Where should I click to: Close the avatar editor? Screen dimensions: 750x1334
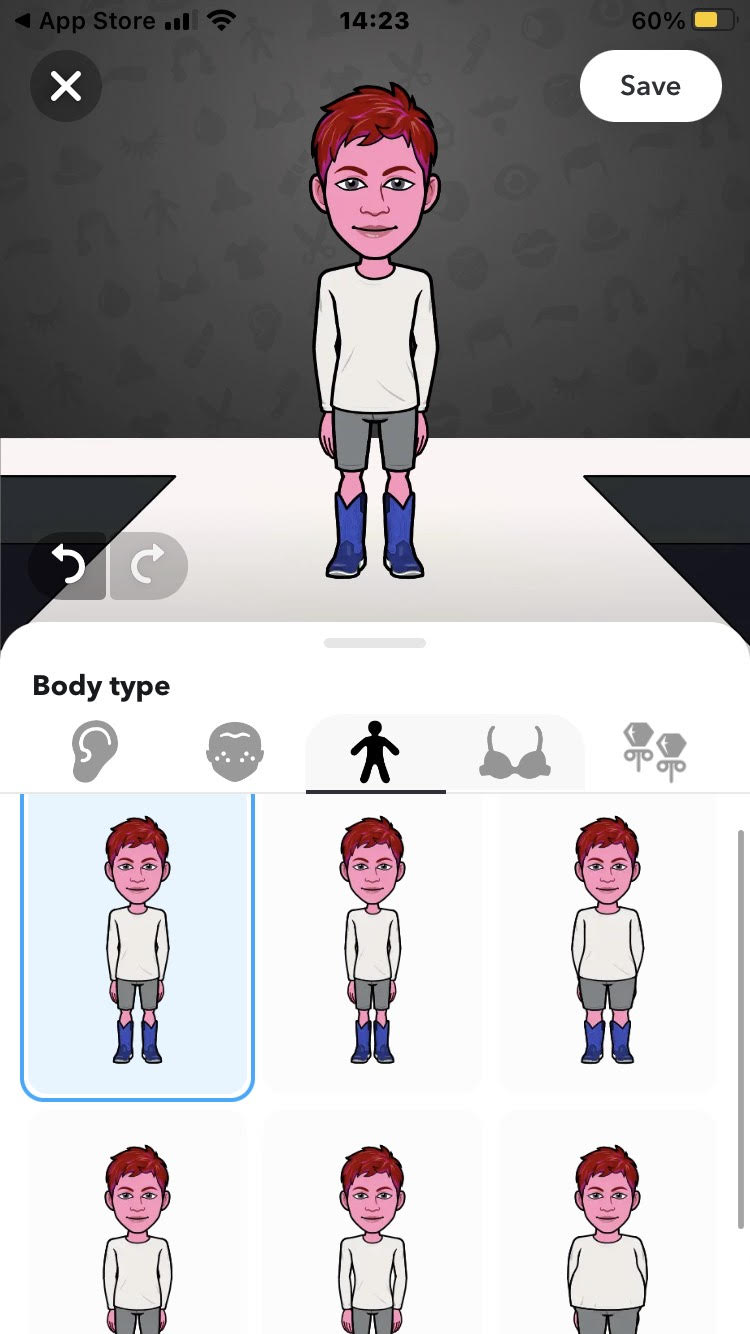point(66,87)
